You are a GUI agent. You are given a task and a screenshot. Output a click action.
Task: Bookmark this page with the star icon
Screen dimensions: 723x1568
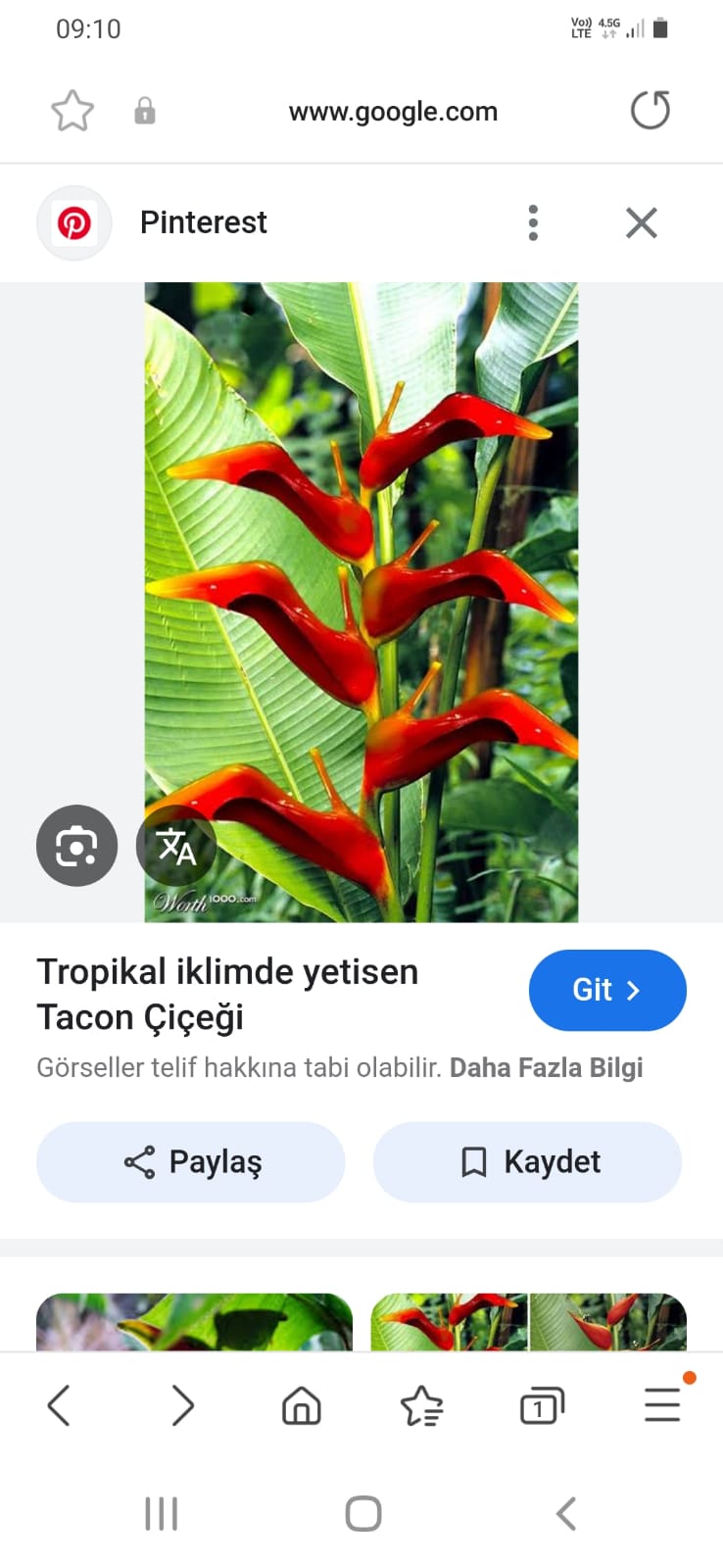pos(72,111)
